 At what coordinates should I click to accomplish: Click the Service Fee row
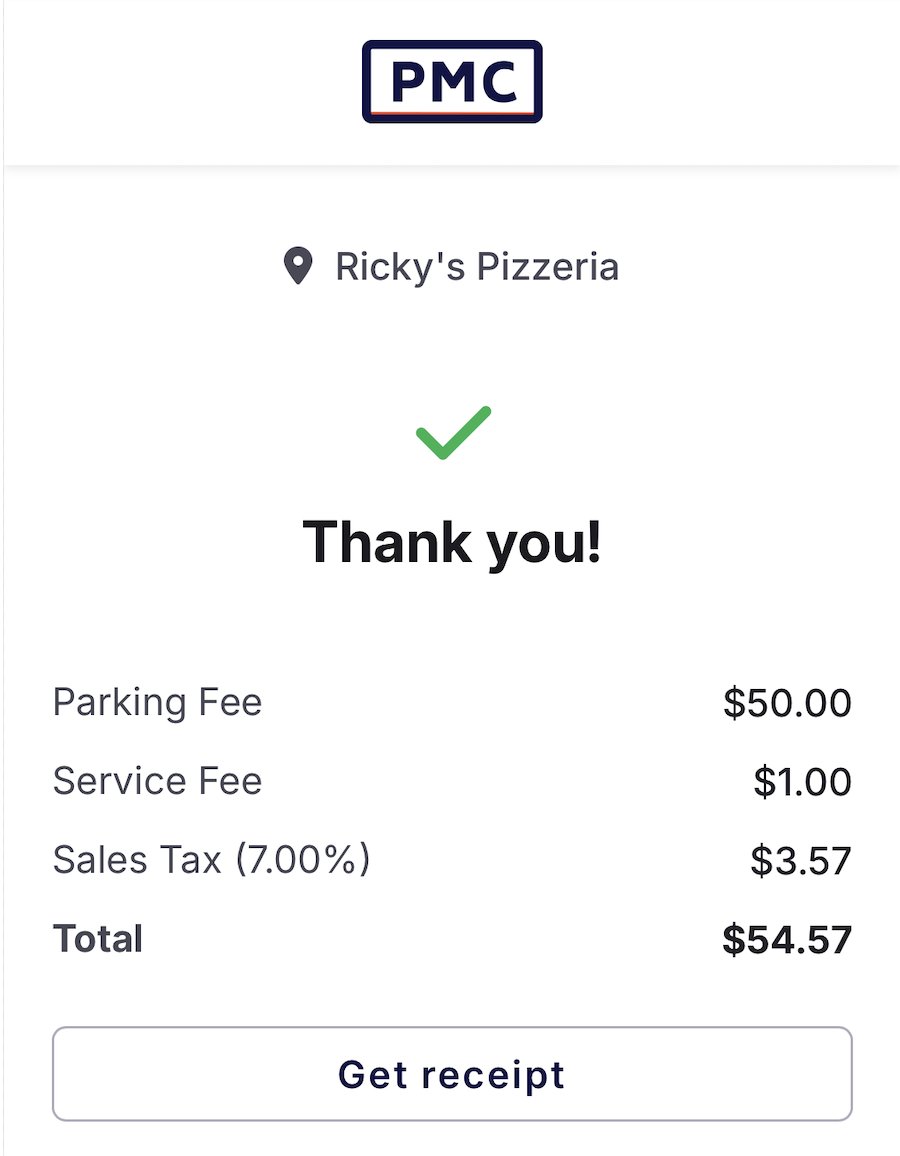(157, 781)
